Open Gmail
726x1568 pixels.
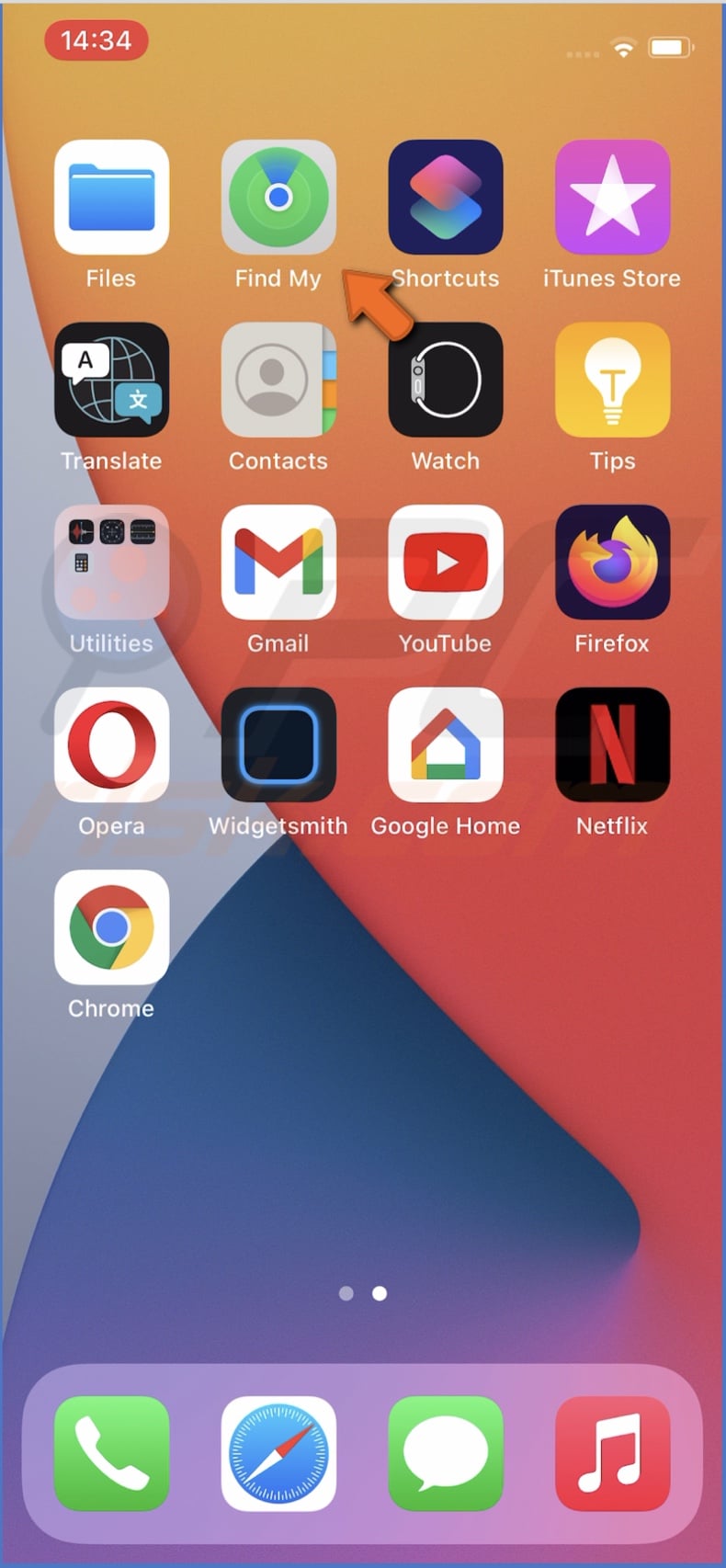pos(278,562)
